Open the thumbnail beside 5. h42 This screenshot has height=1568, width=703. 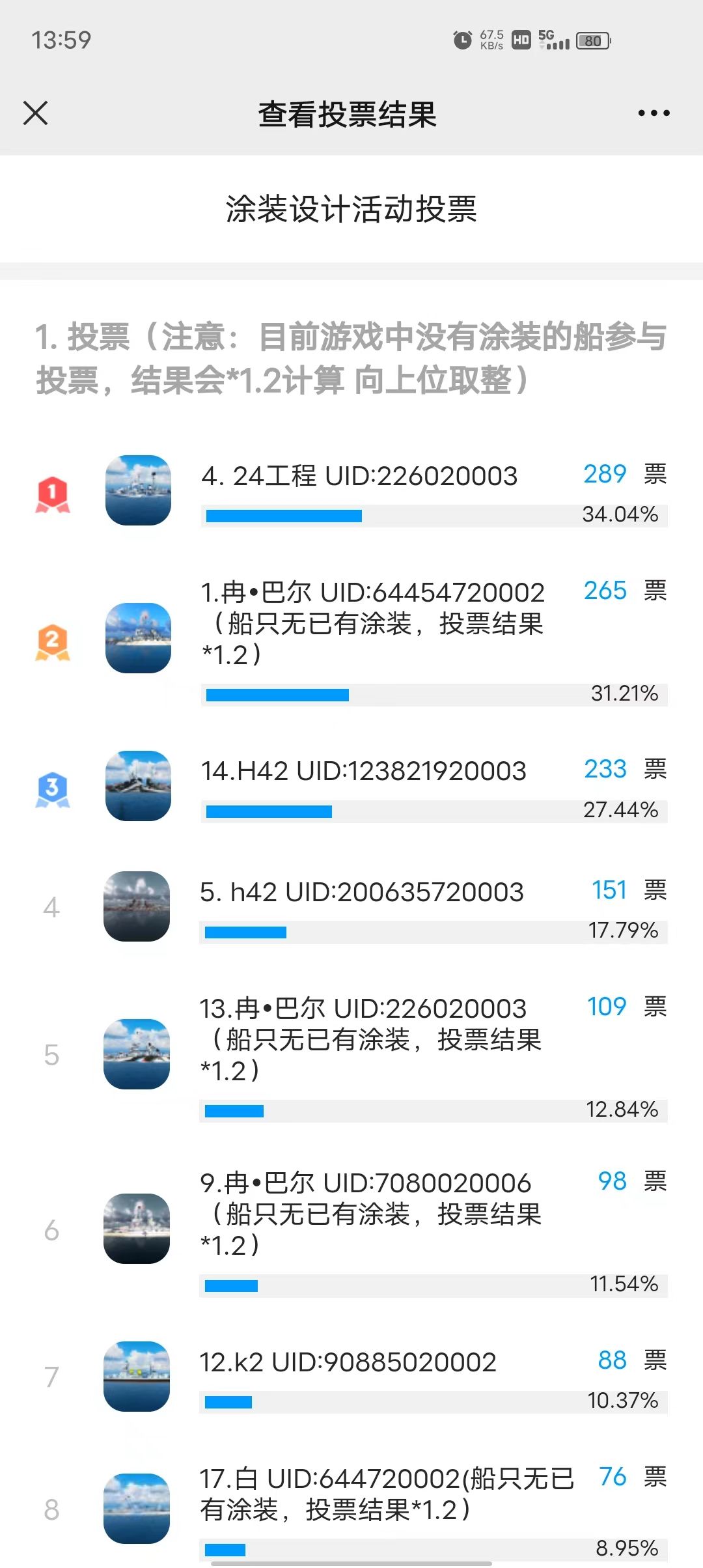[x=137, y=906]
